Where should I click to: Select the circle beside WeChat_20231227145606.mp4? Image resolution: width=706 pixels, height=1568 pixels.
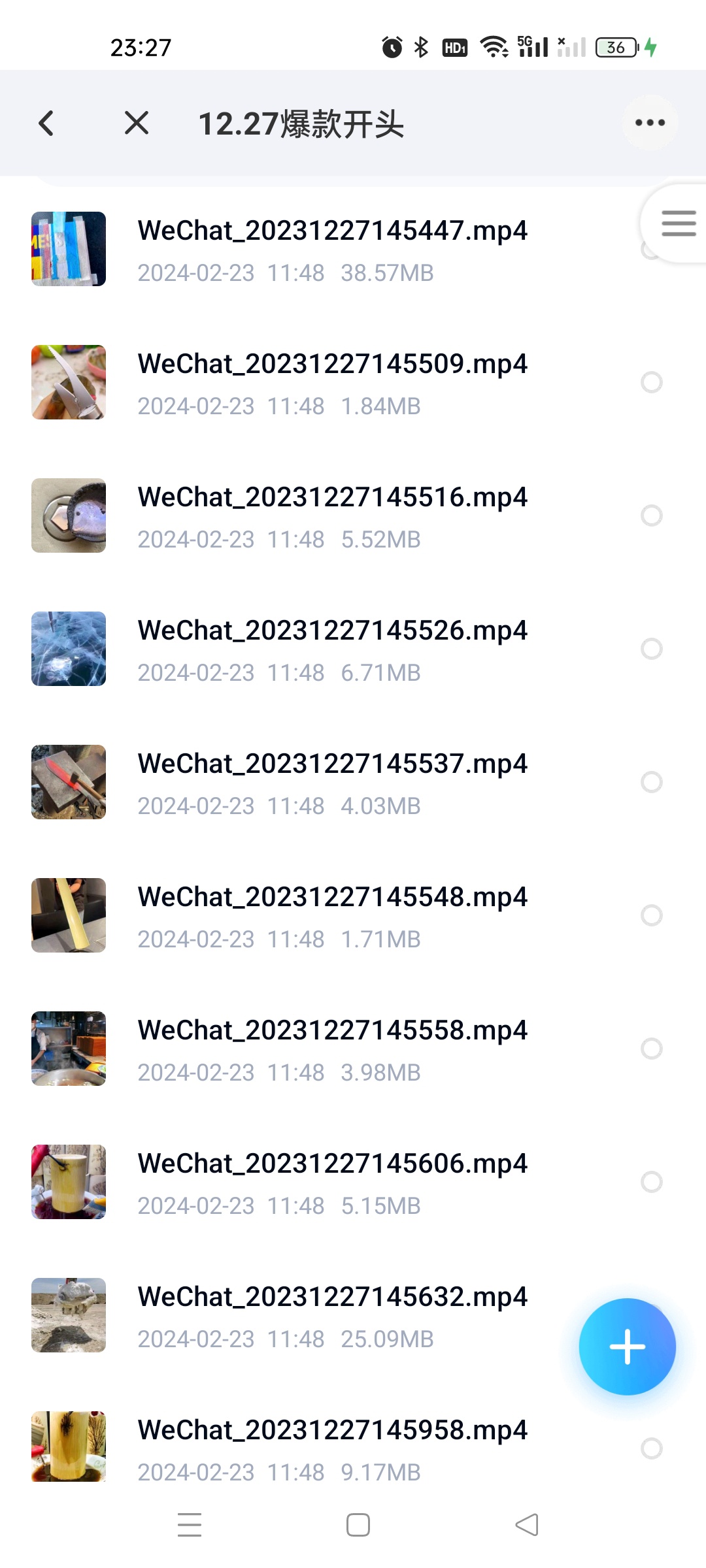pyautogui.click(x=652, y=1182)
